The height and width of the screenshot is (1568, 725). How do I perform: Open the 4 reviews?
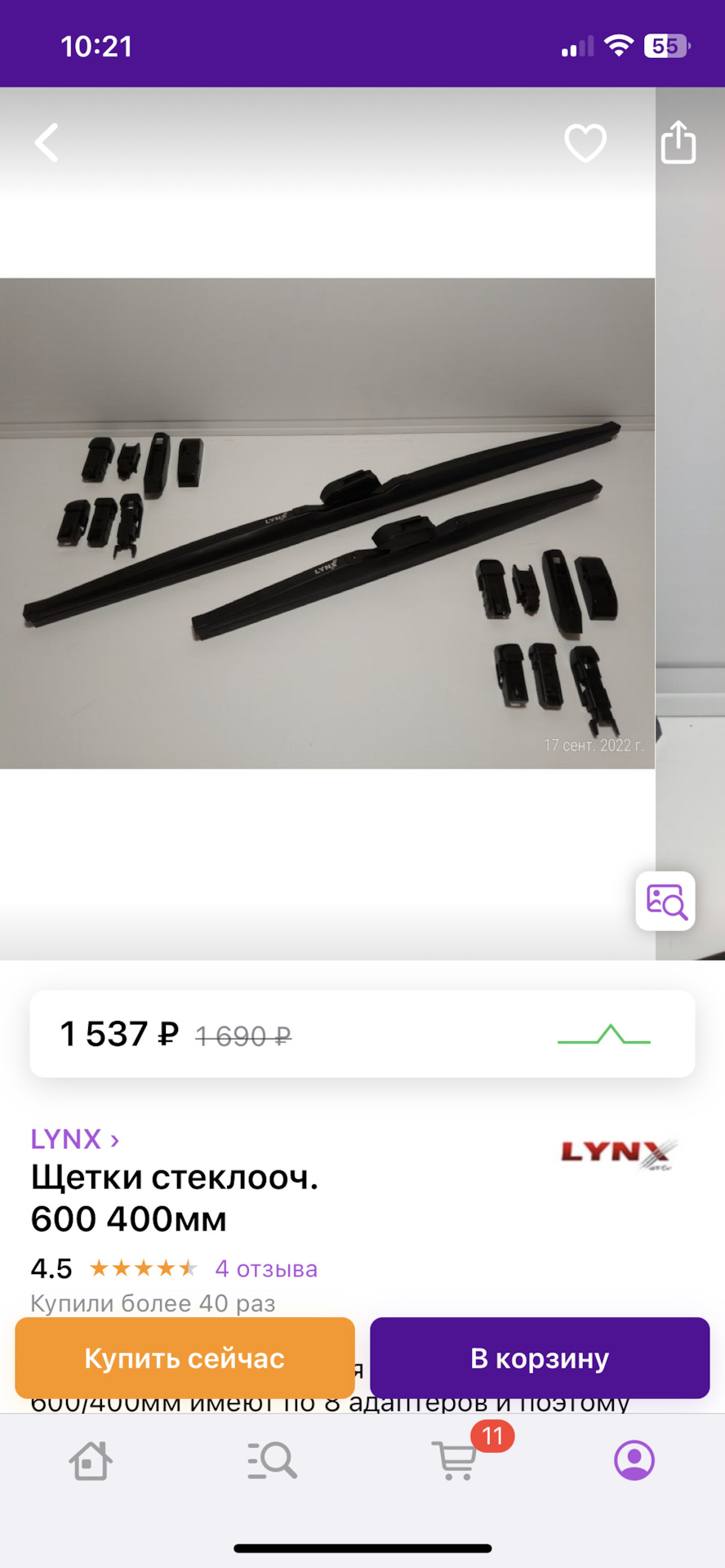coord(266,1268)
